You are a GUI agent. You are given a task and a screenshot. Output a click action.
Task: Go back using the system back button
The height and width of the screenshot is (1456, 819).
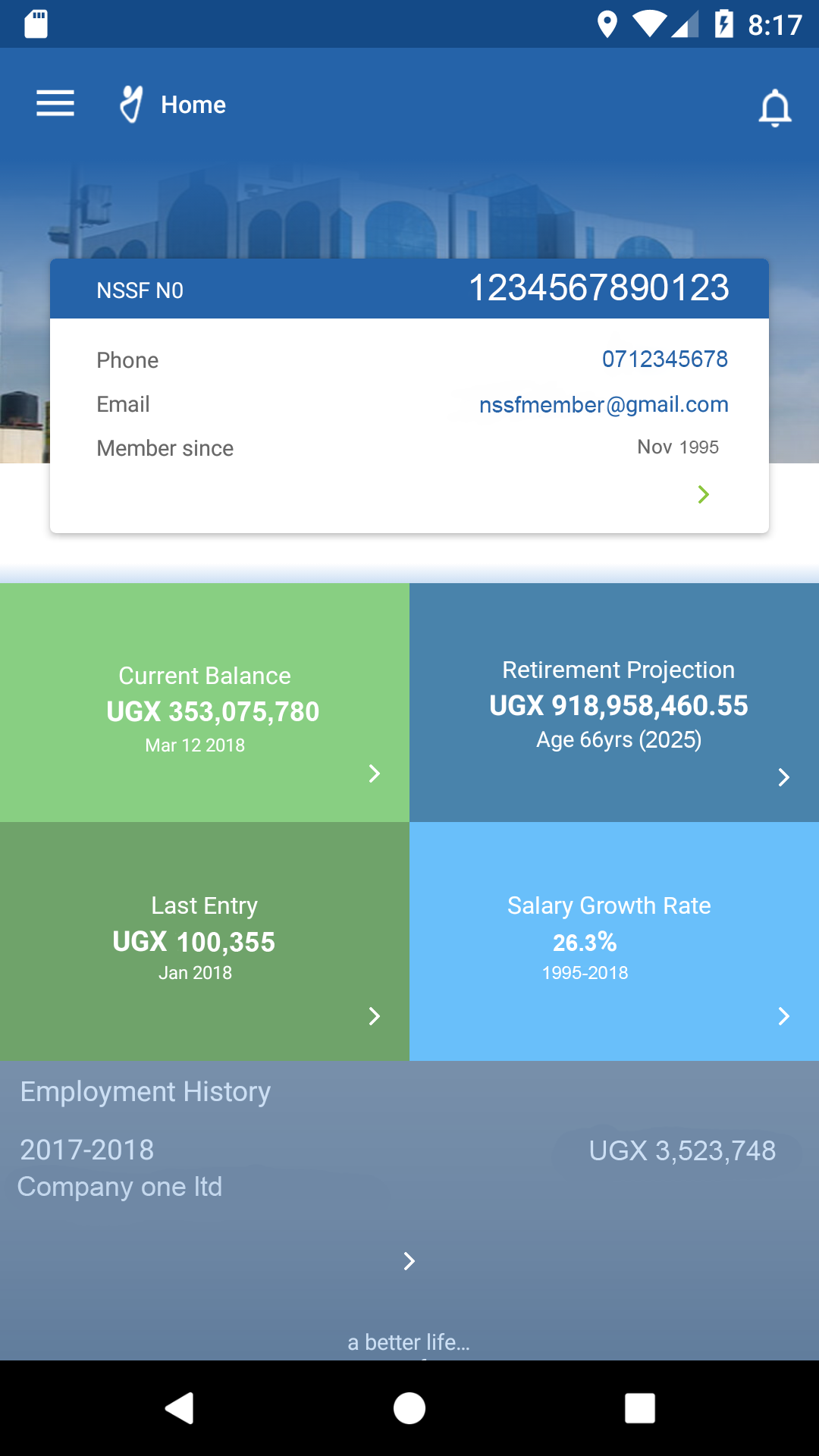[180, 1408]
